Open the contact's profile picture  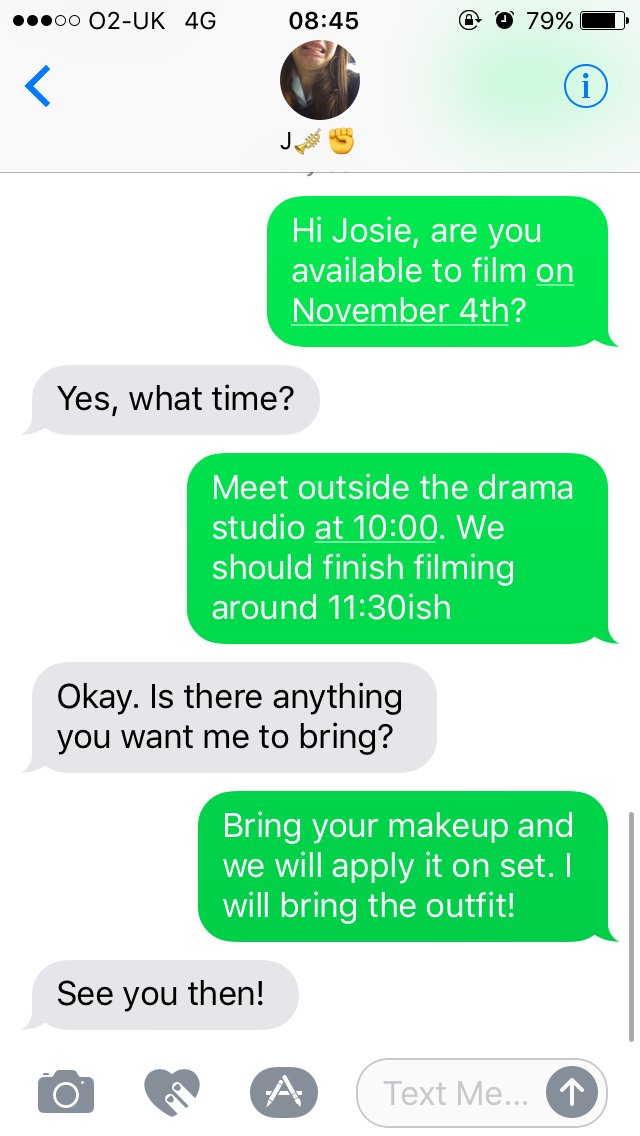pyautogui.click(x=320, y=80)
